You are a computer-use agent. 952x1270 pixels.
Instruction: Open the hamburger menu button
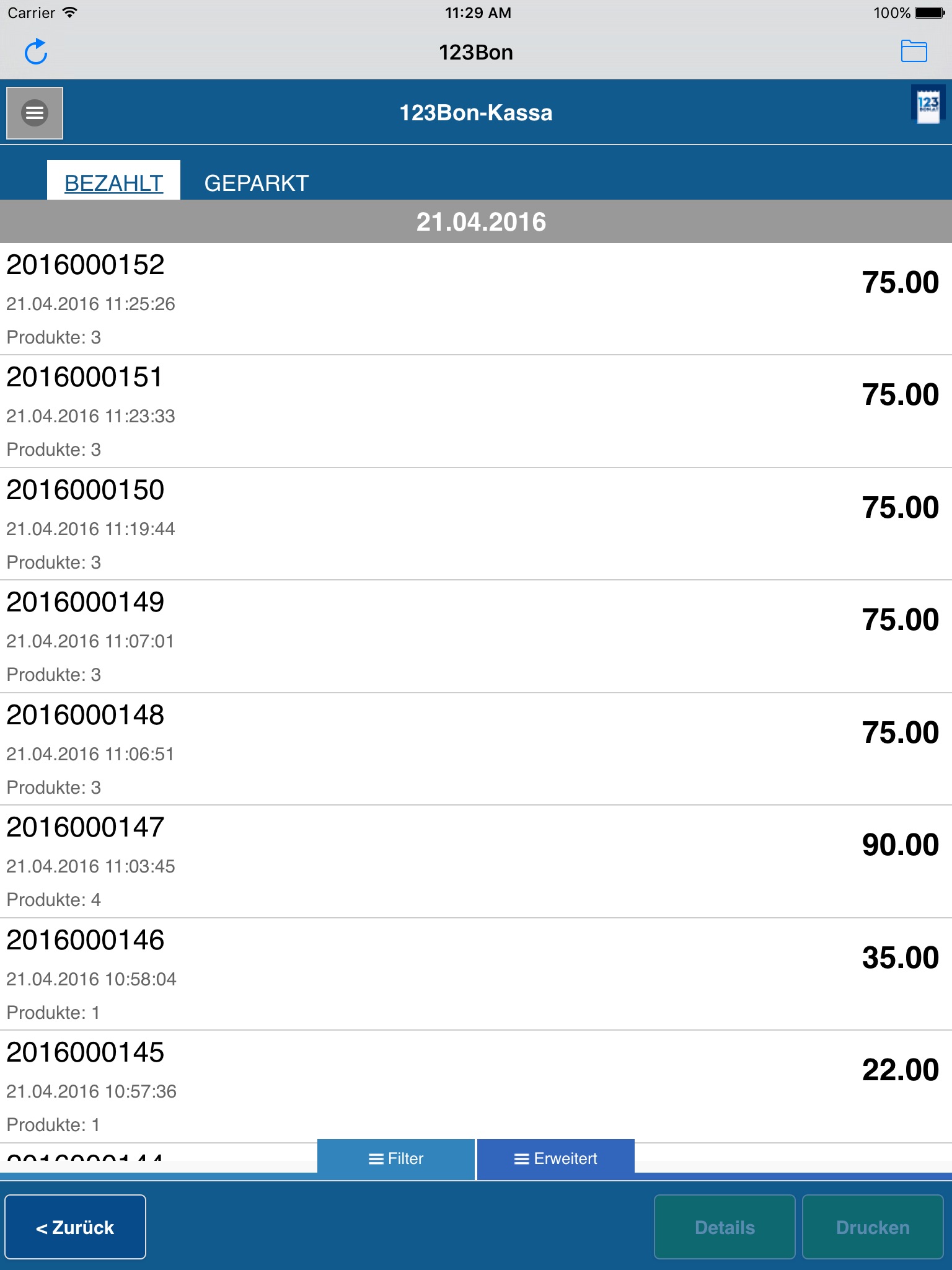35,113
